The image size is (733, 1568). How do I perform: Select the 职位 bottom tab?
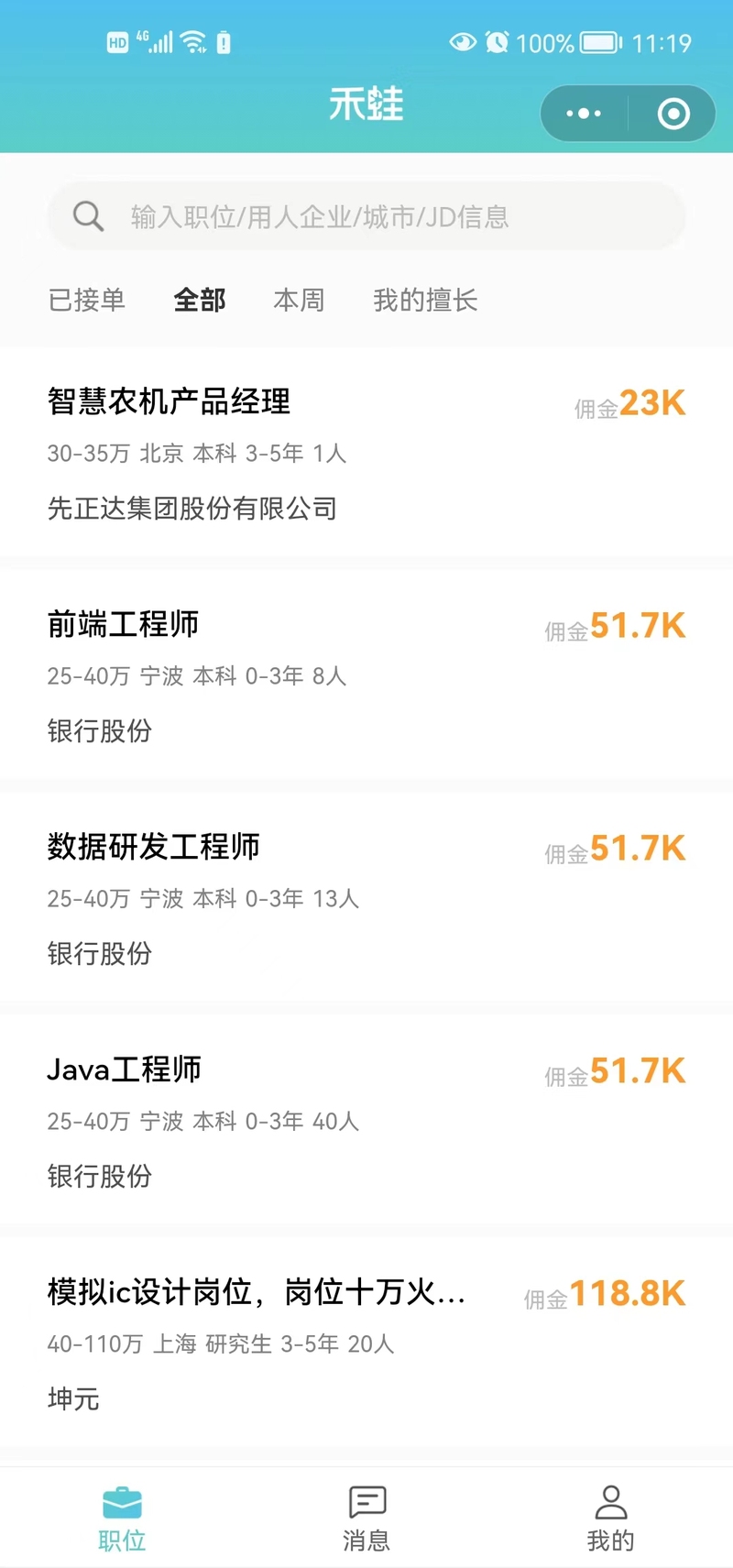pyautogui.click(x=122, y=1519)
